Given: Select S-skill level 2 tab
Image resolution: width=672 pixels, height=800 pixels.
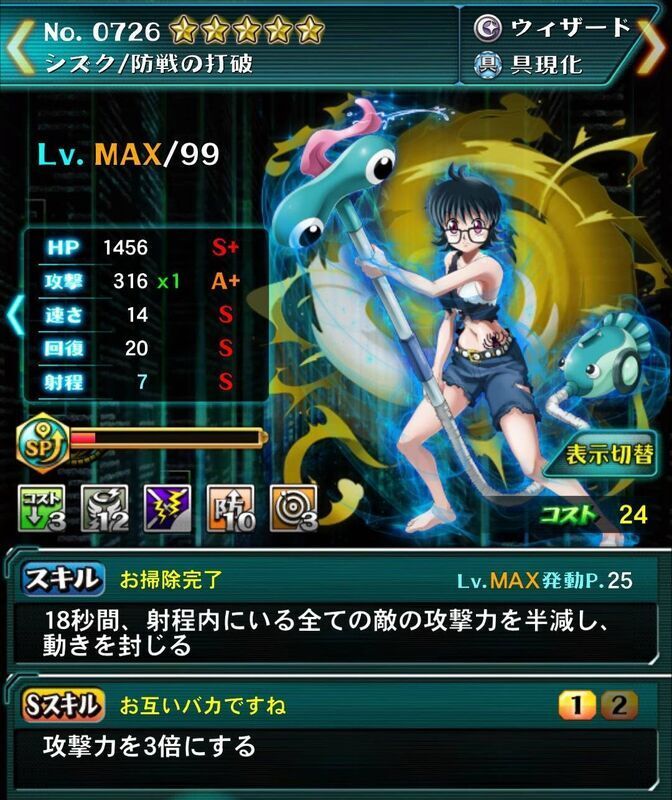Looking at the screenshot, I should click(618, 706).
